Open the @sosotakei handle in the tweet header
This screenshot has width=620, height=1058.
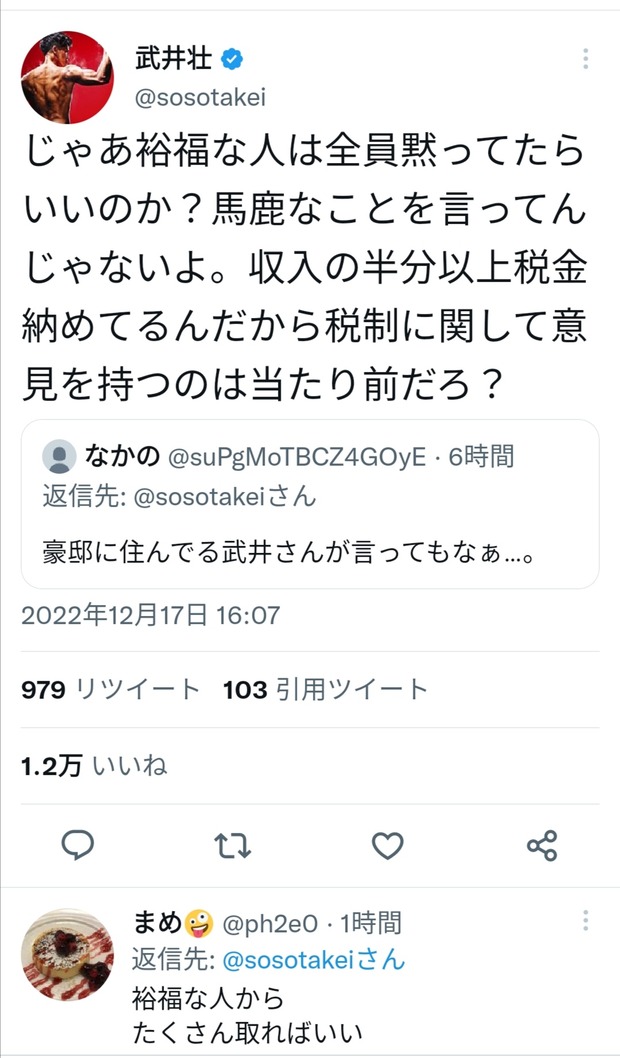pyautogui.click(x=200, y=97)
